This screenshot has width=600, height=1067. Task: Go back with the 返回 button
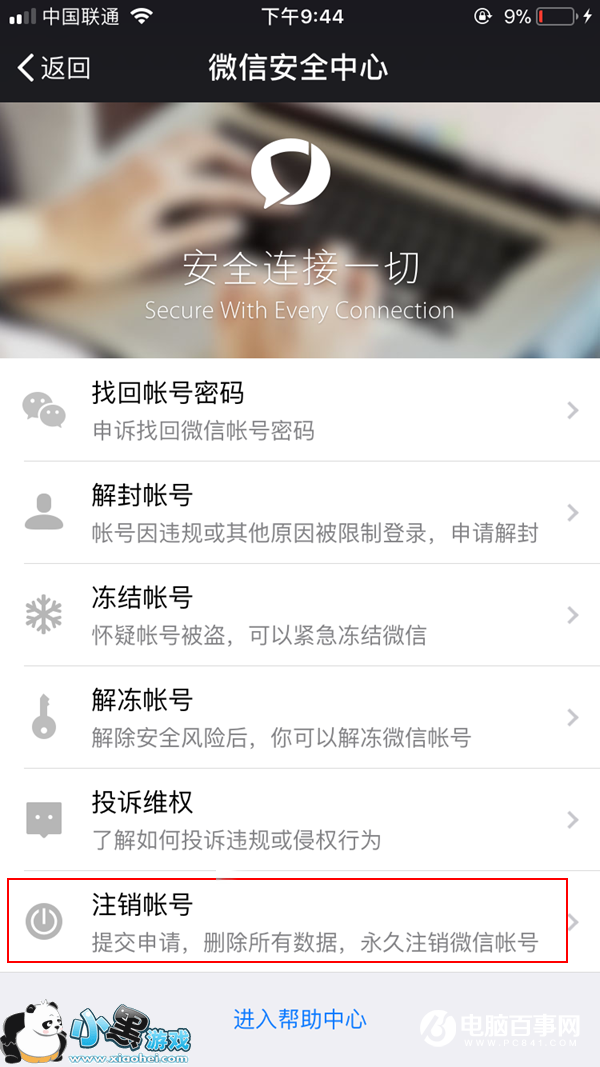(x=54, y=68)
